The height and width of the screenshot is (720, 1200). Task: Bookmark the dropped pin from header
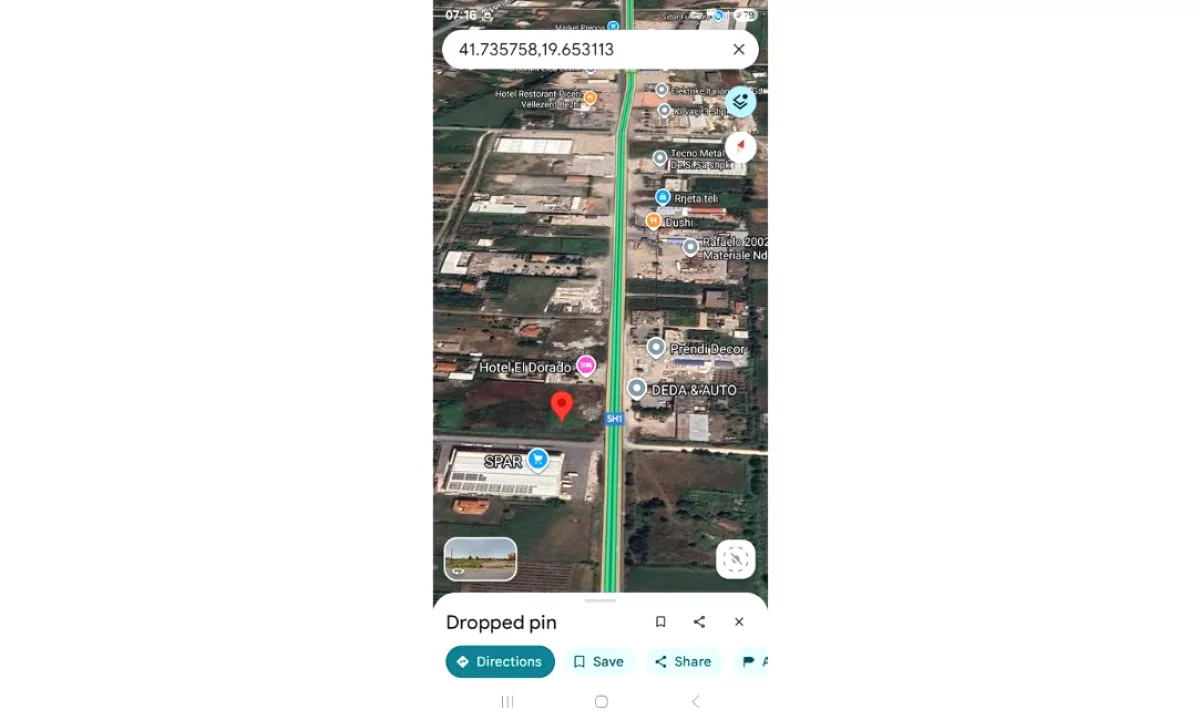660,622
